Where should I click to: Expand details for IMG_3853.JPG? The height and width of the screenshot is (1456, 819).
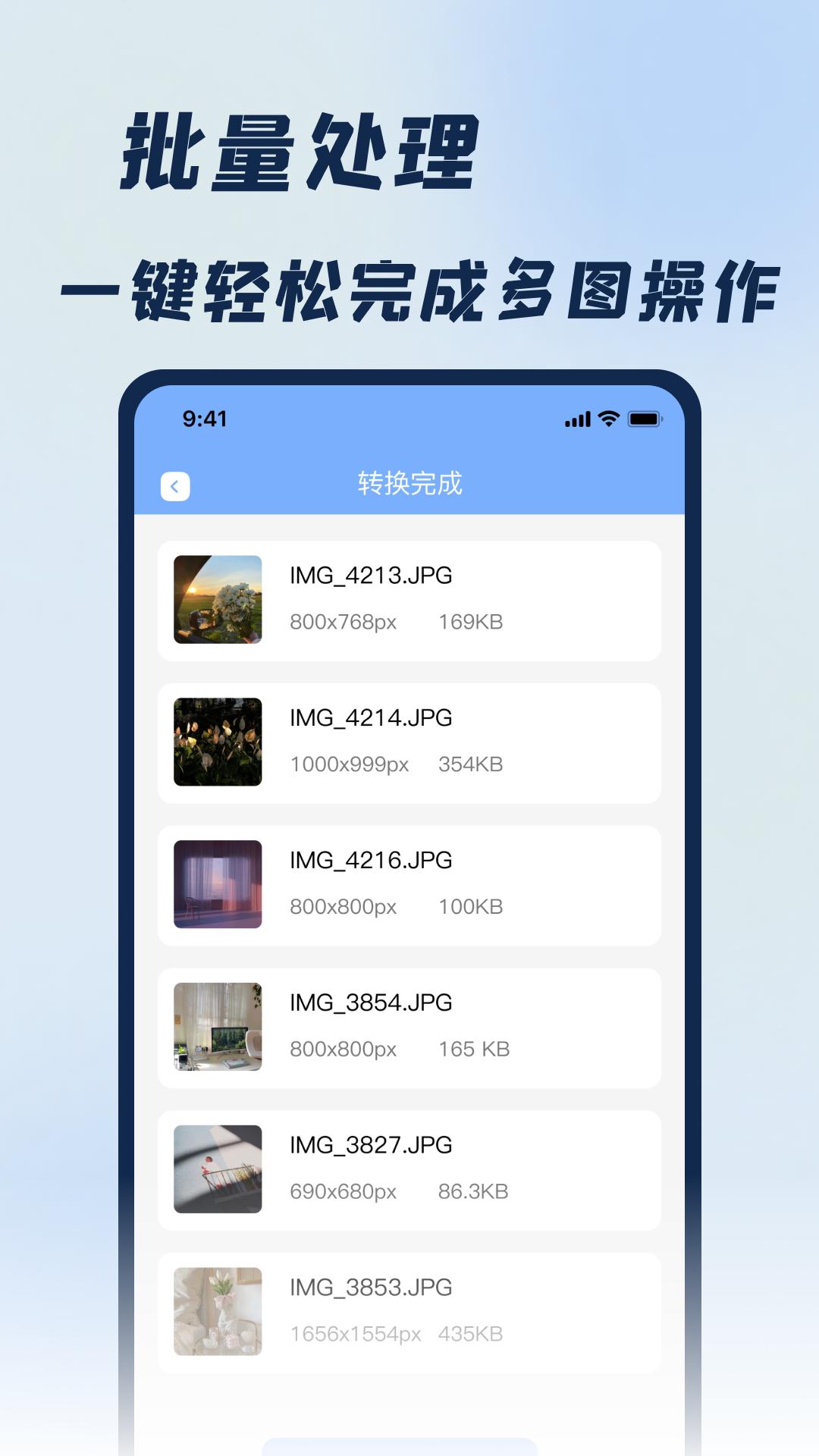409,1310
